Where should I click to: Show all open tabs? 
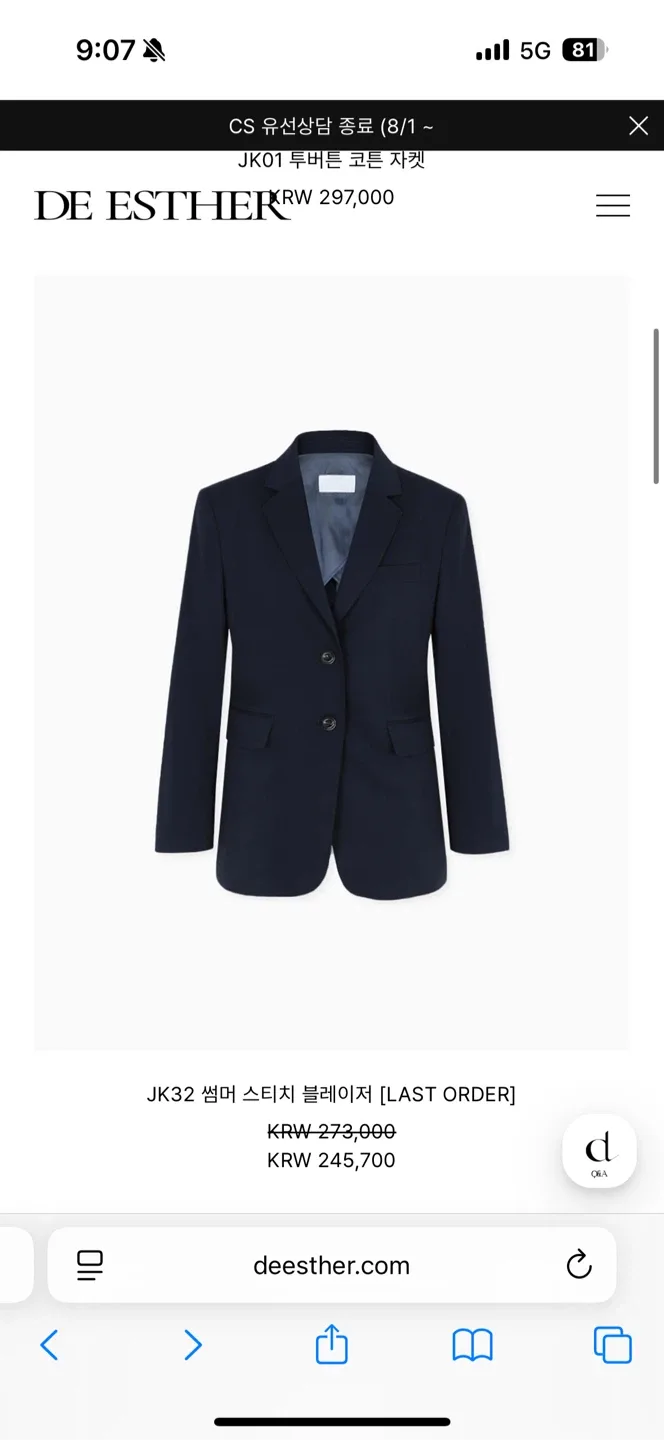[612, 1345]
